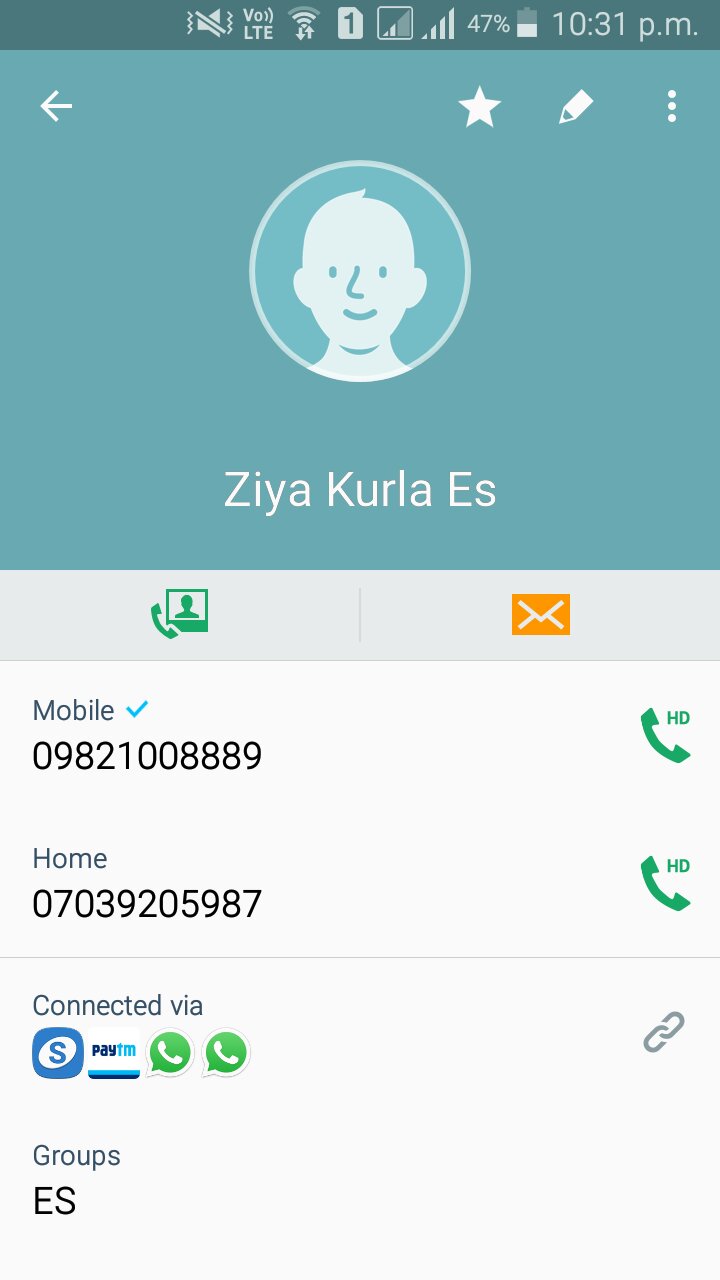Open the Skype connected account icon
This screenshot has width=720, height=1280.
[58, 1053]
